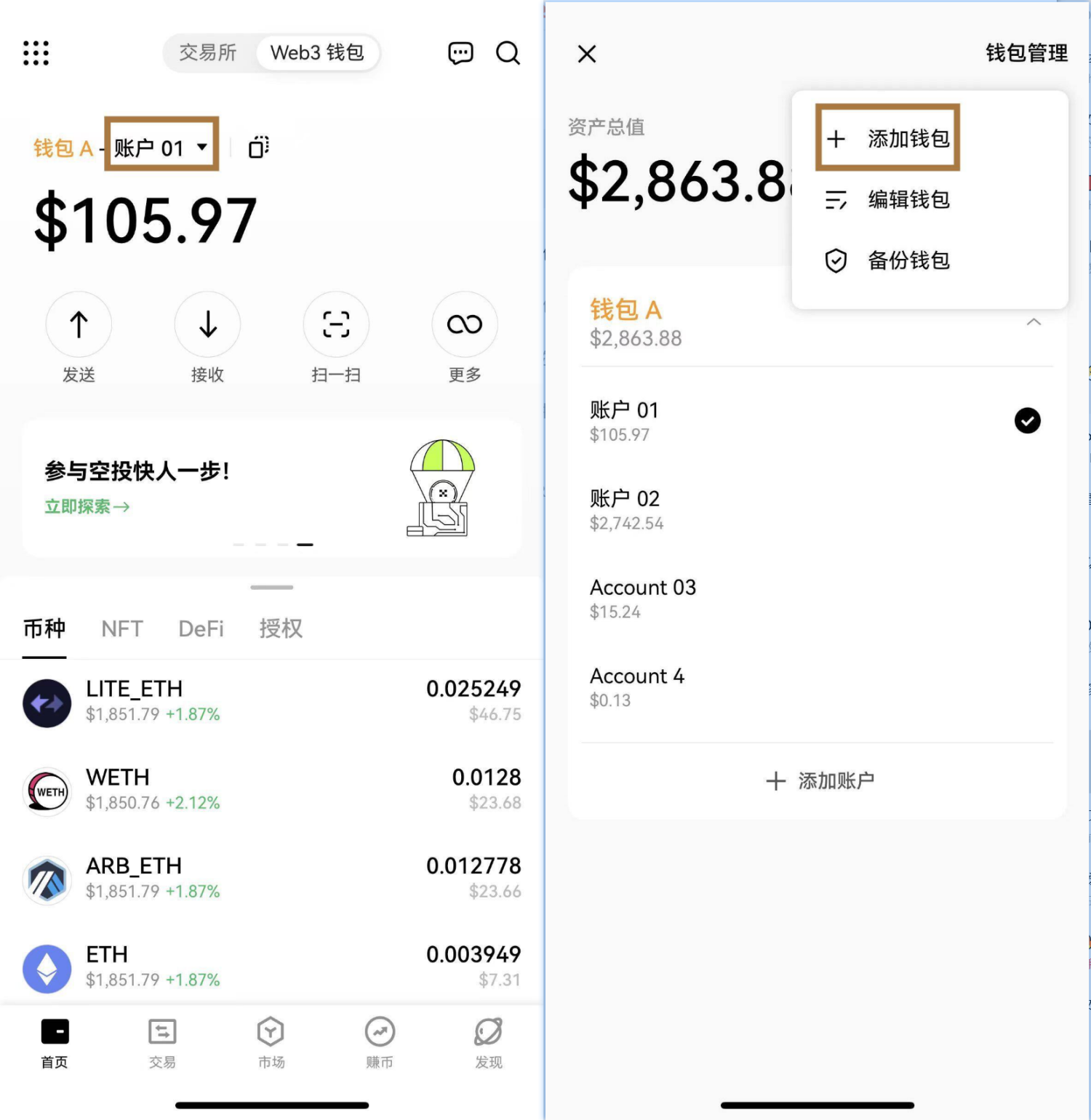Expand the 账户 01 dropdown next to 钱包 A

click(161, 148)
